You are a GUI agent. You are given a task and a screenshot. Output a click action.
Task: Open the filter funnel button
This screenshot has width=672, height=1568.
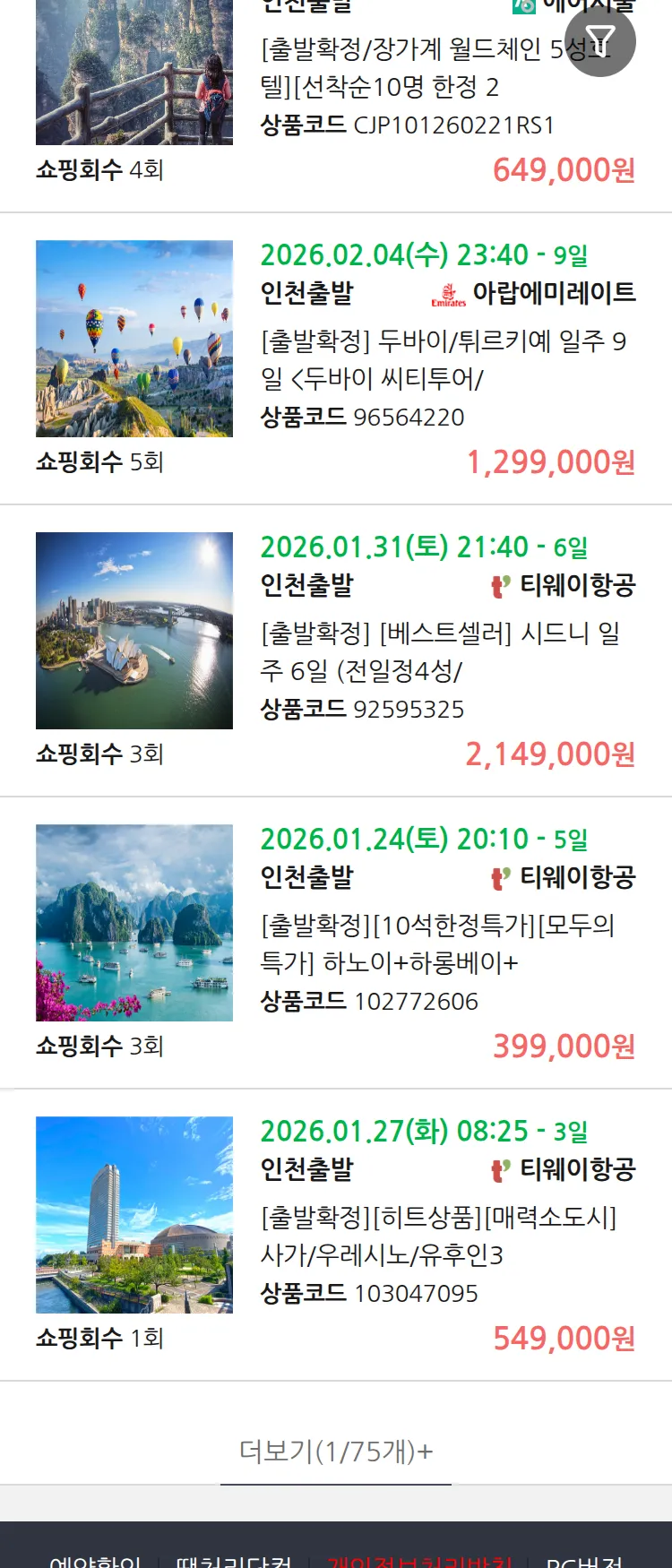click(600, 41)
